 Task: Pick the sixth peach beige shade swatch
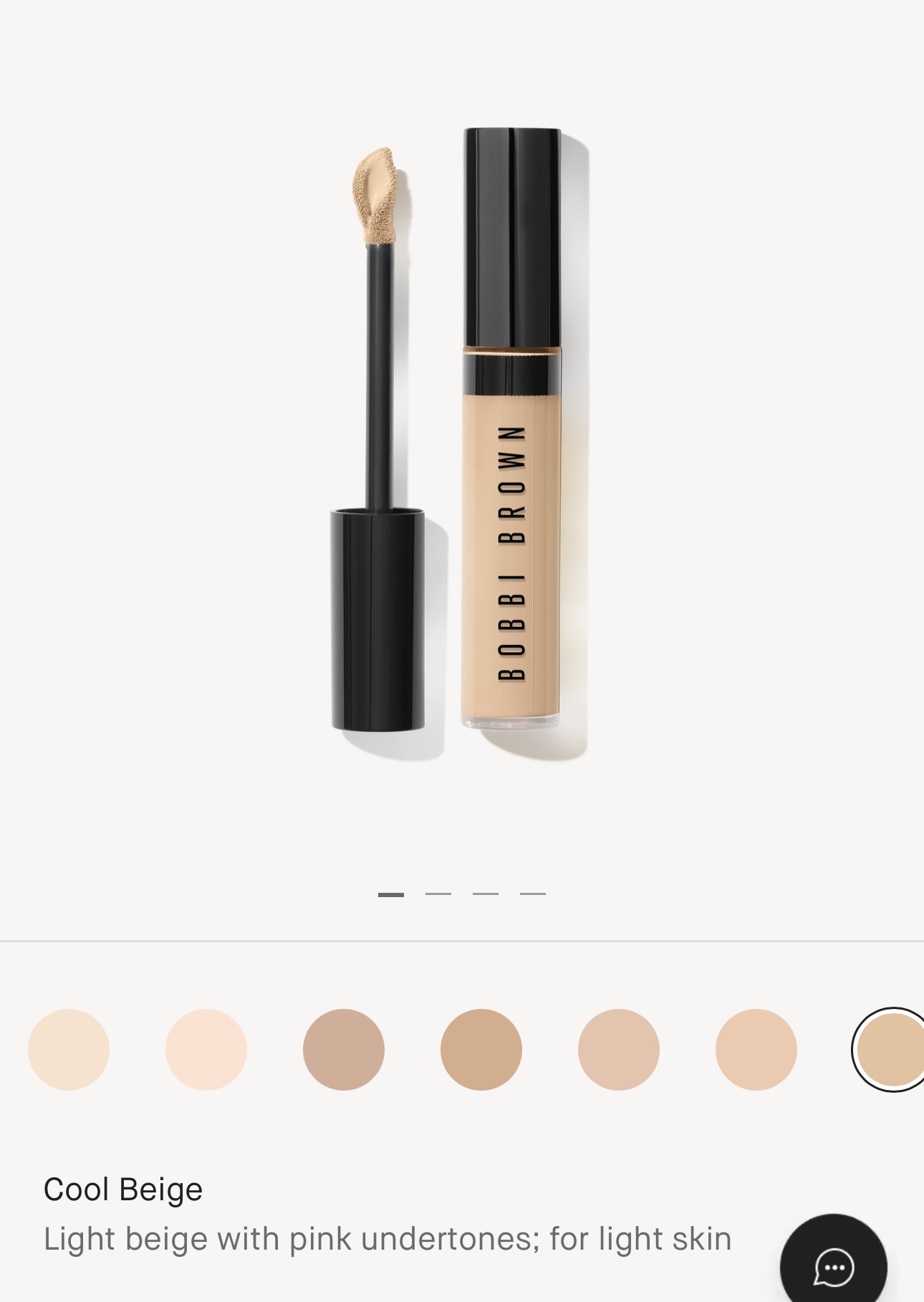pyautogui.click(x=756, y=1049)
